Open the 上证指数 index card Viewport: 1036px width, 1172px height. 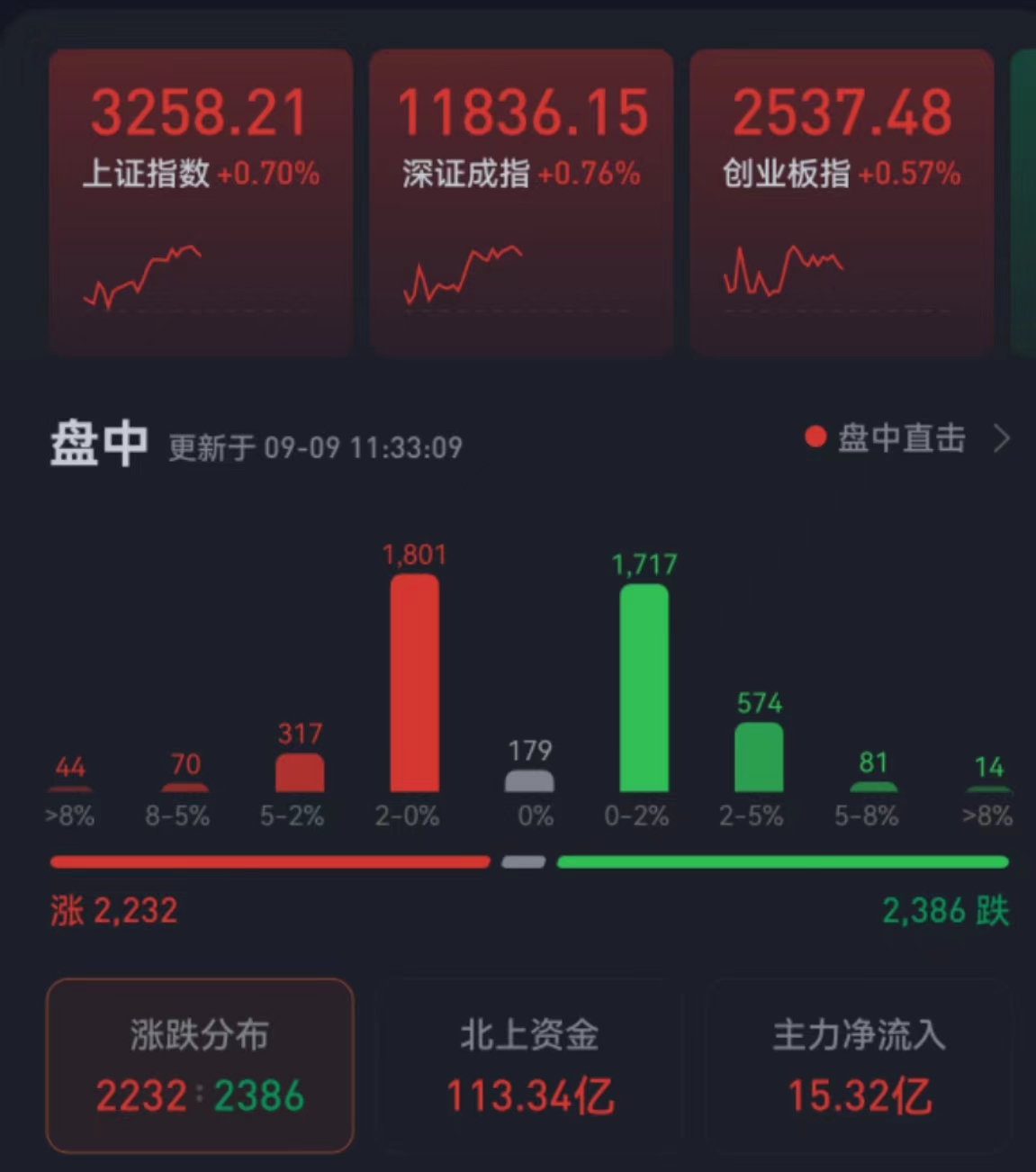[x=201, y=203]
